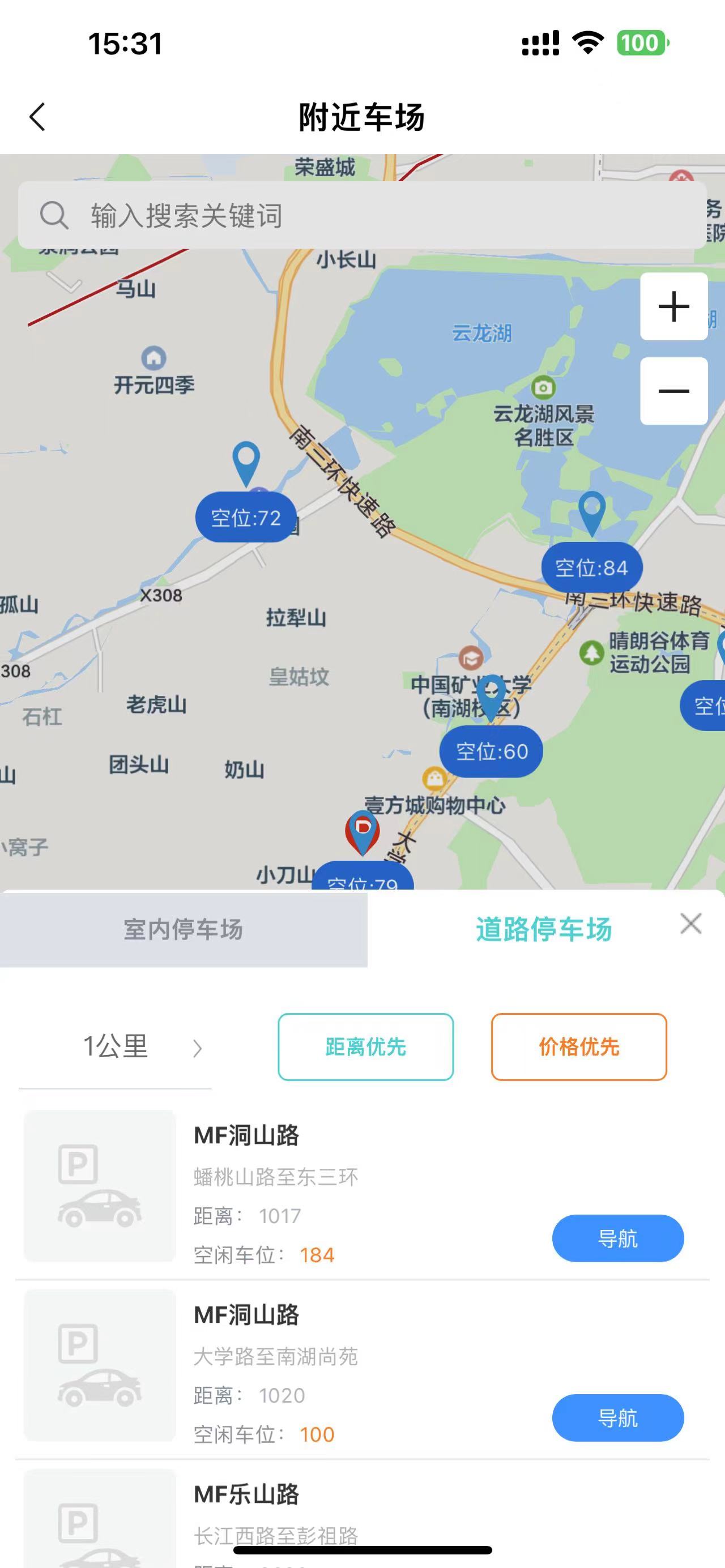Zoom out the map with minus button
This screenshot has width=725, height=1568.
coord(673,391)
